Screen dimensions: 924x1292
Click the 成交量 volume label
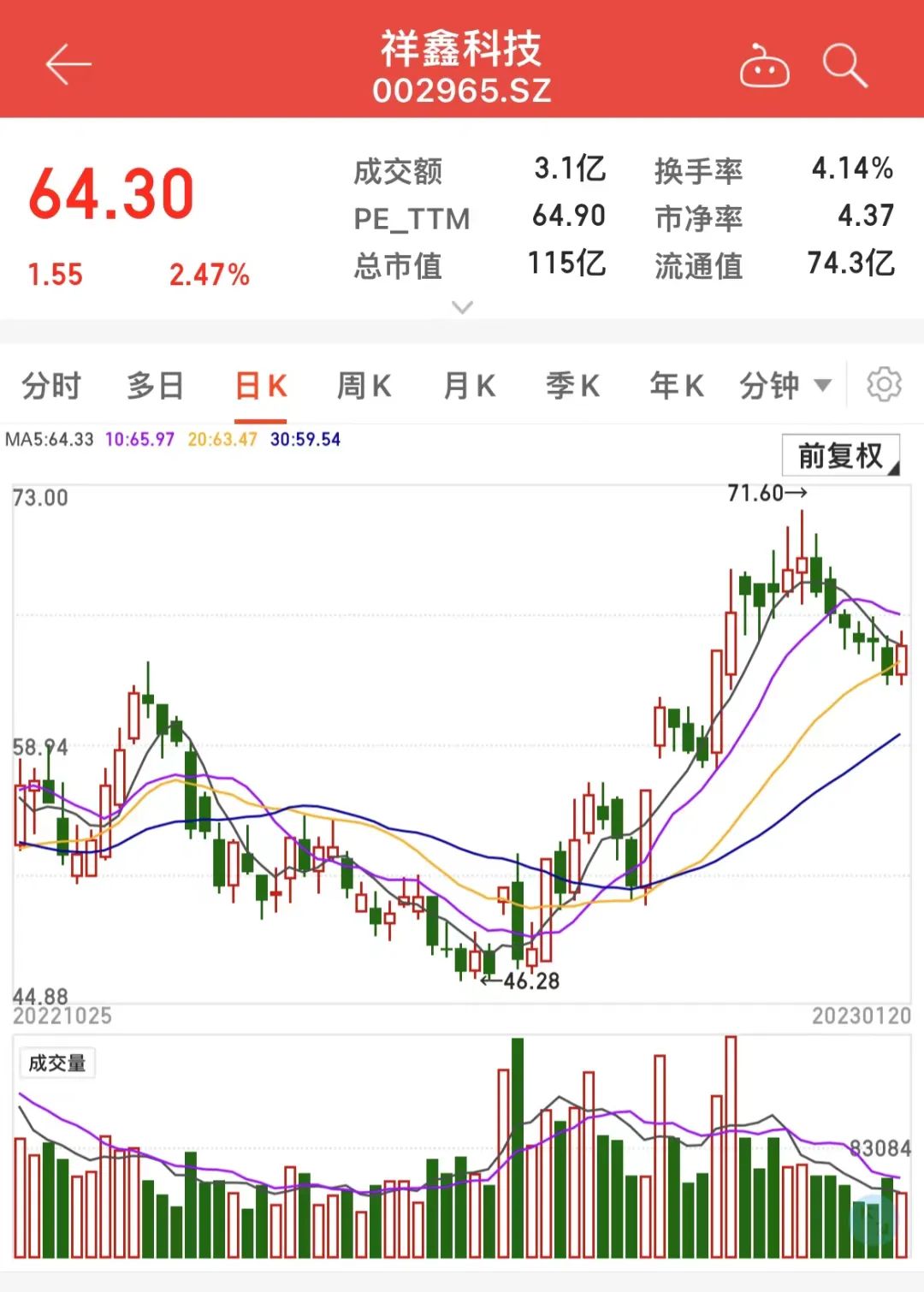57,1063
